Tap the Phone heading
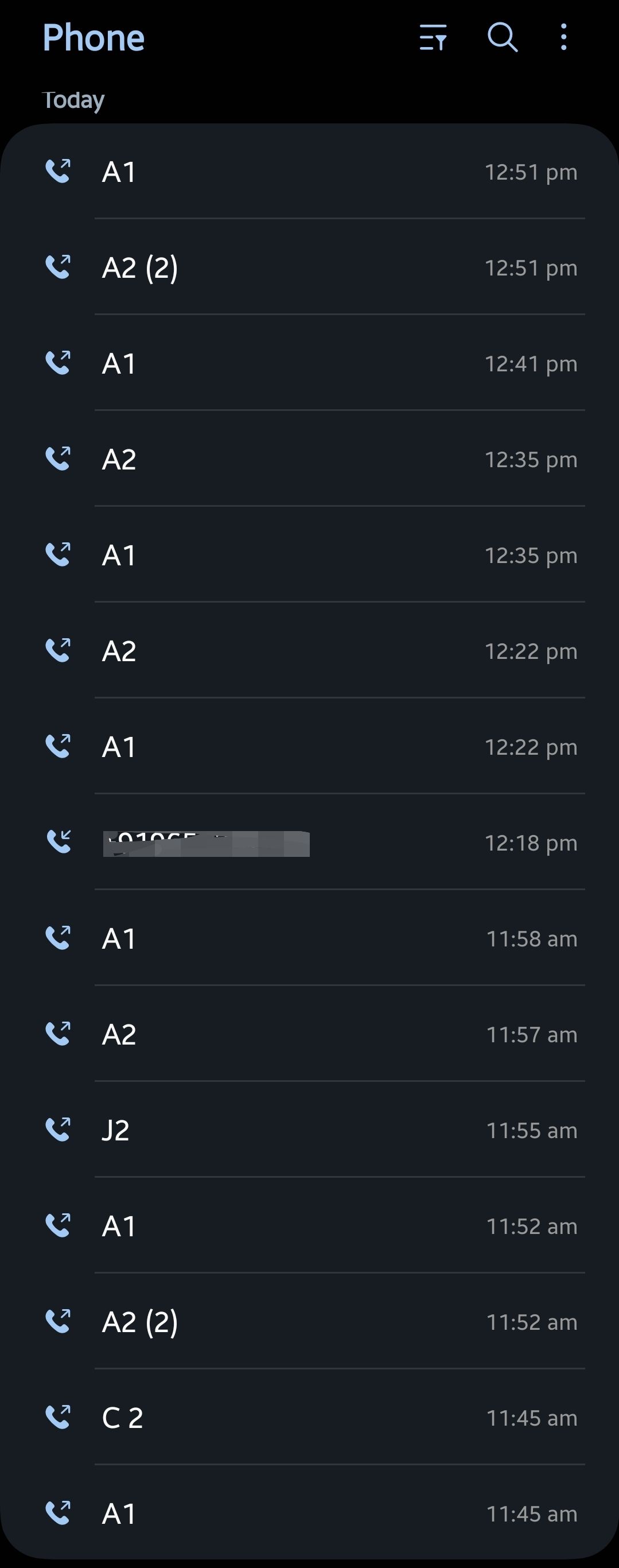The width and height of the screenshot is (619, 1568). point(94,38)
